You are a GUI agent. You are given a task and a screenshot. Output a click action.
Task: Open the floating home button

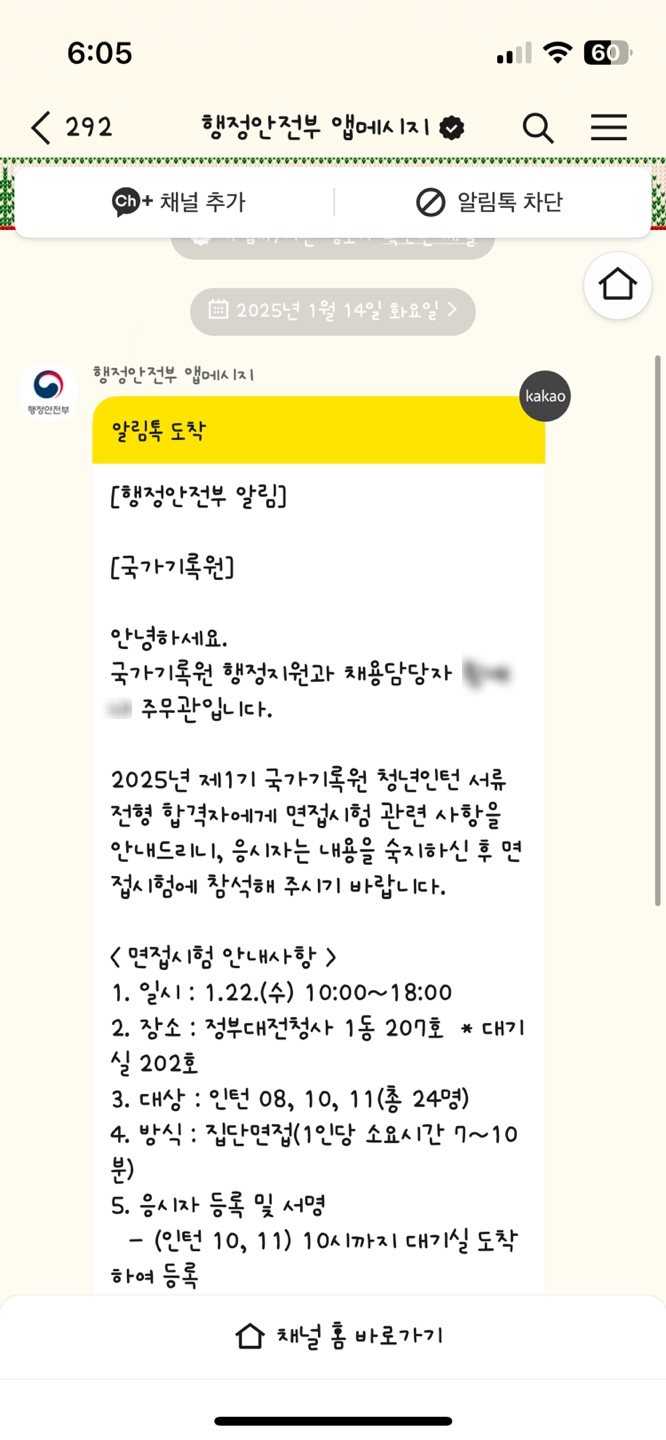coord(617,285)
